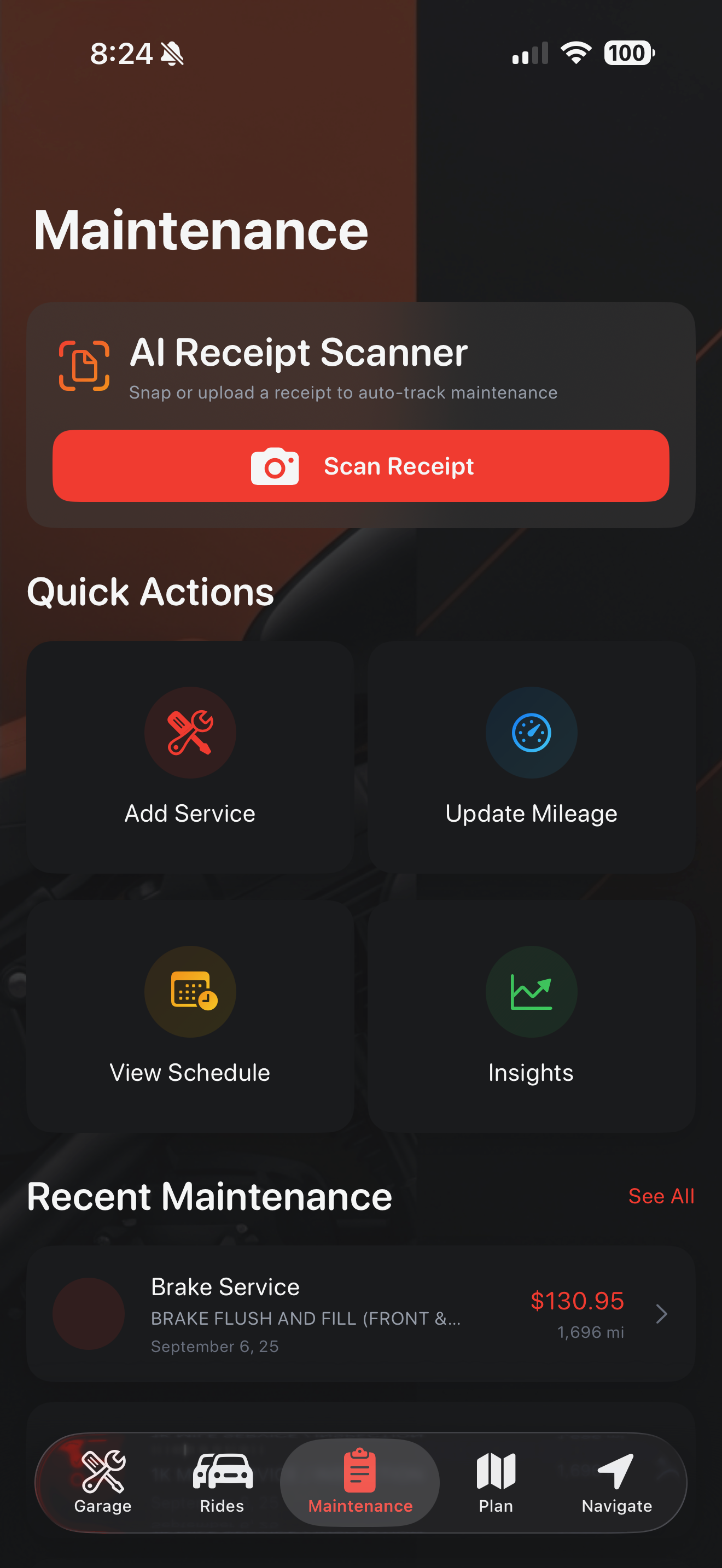
Task: Open Update Mileage
Action: point(531,756)
